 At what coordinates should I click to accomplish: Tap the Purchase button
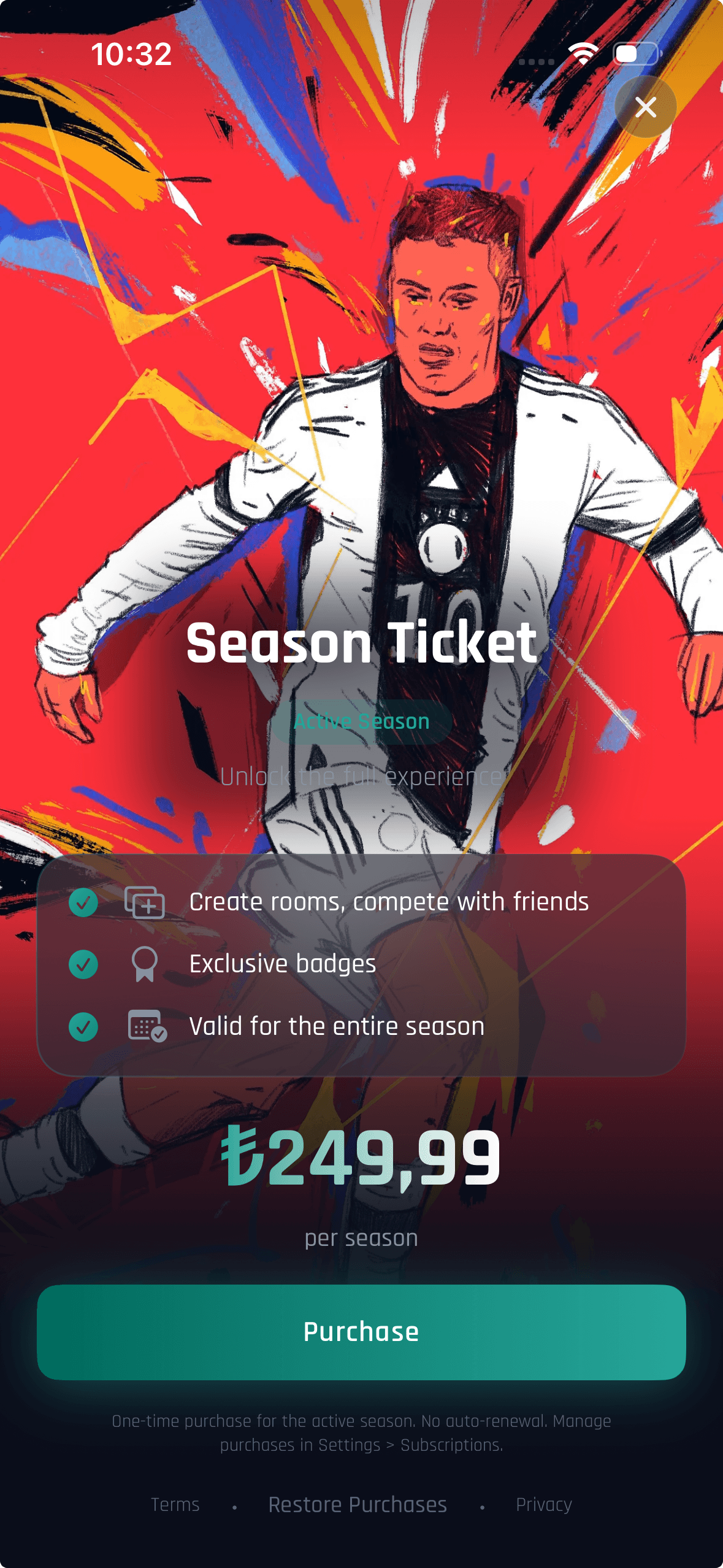pos(361,1332)
